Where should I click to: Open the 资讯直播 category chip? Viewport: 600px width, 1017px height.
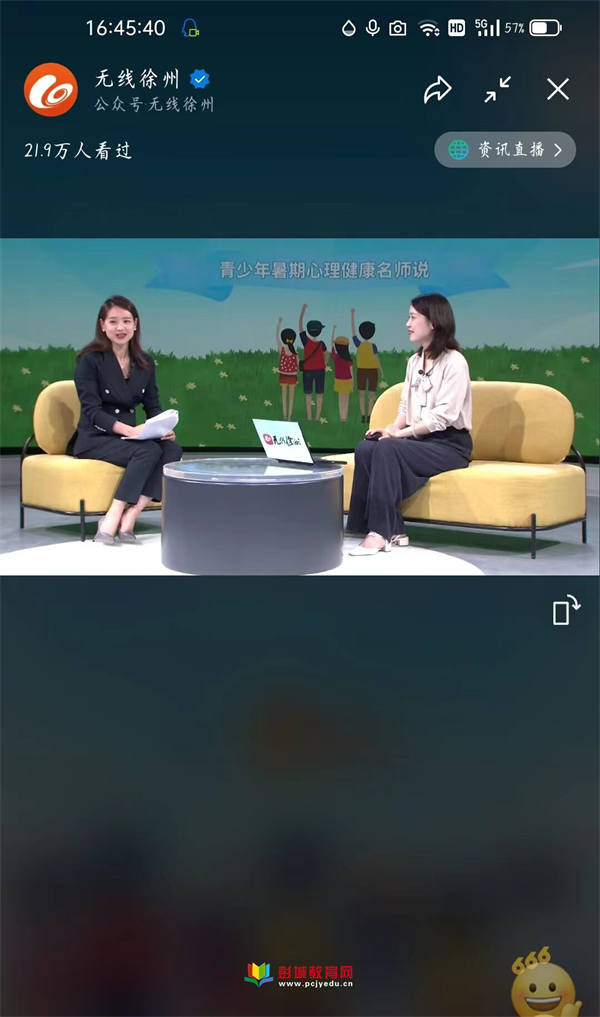click(x=505, y=150)
